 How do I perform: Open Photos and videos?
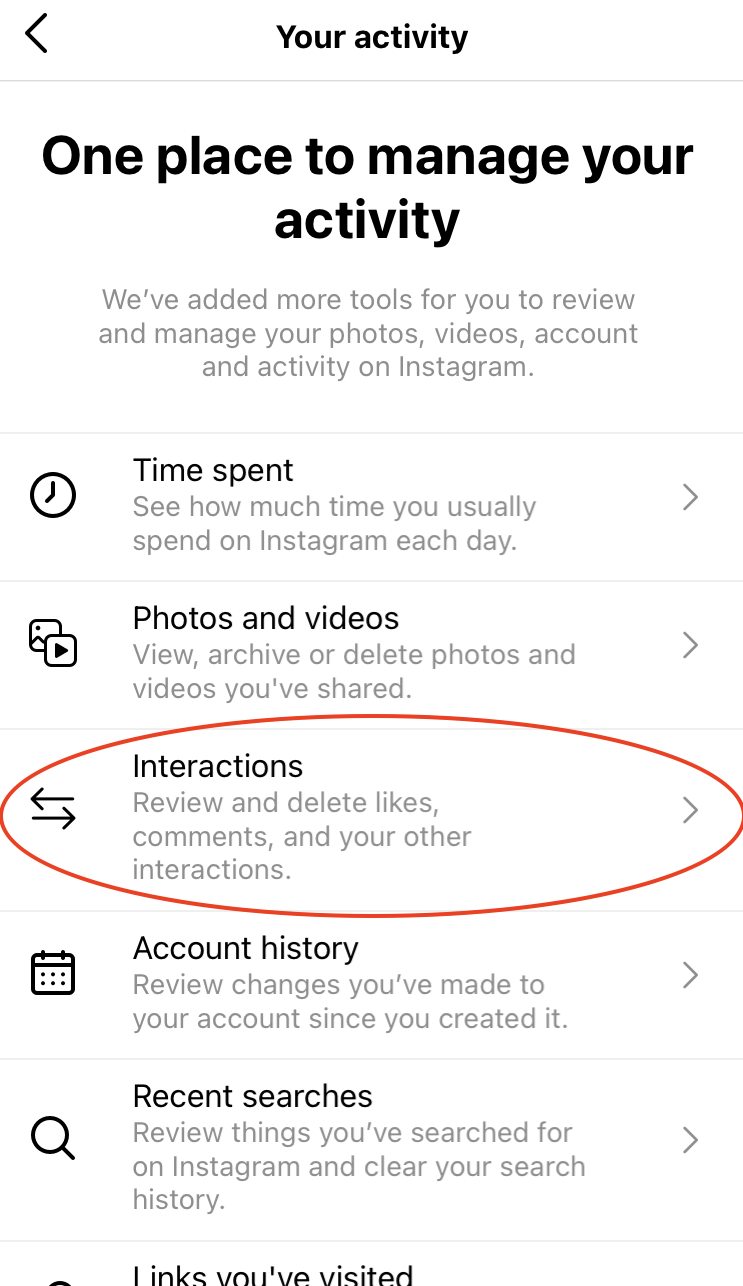[x=371, y=655]
